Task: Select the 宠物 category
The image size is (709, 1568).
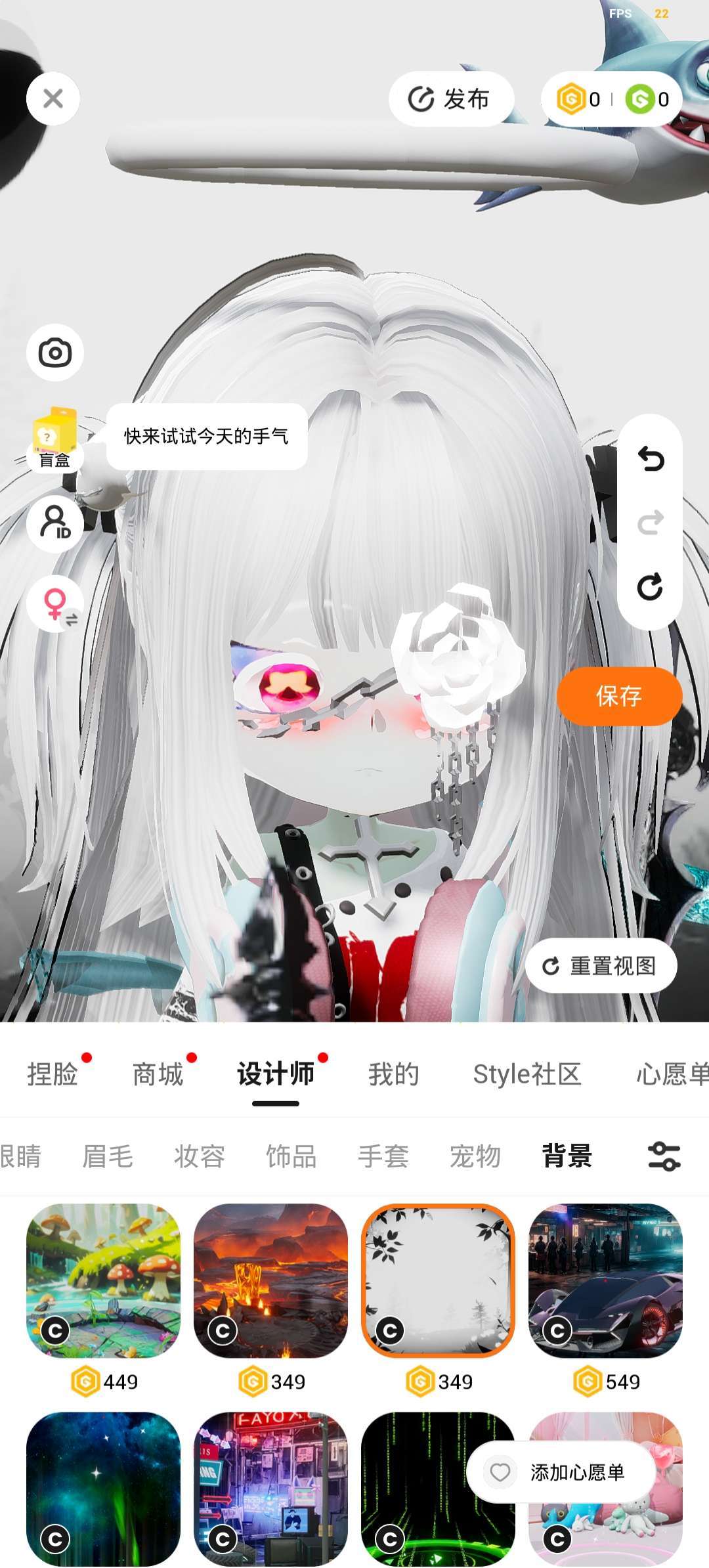Action: (x=475, y=1156)
